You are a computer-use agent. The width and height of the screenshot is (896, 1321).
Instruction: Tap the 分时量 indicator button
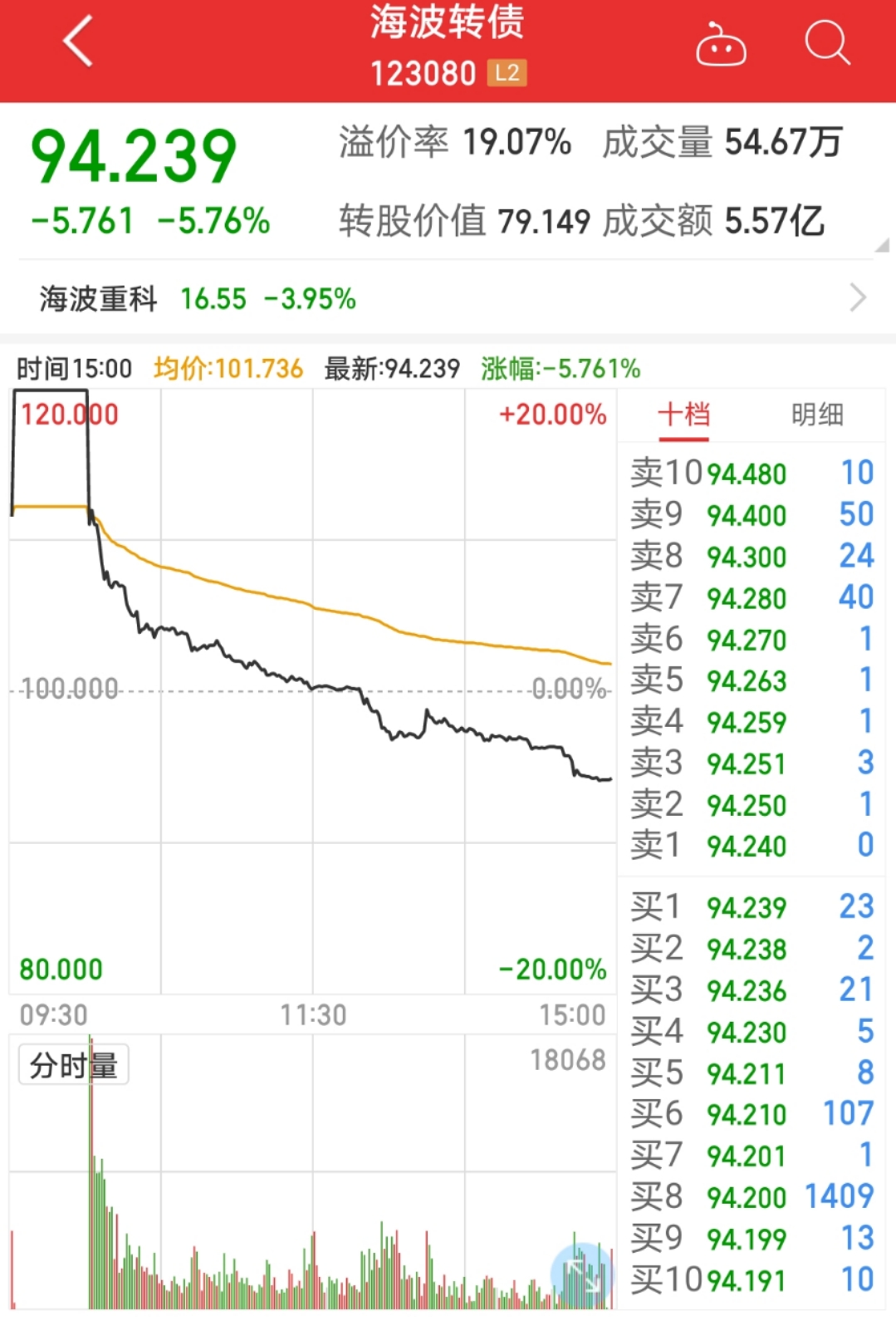(x=73, y=1065)
